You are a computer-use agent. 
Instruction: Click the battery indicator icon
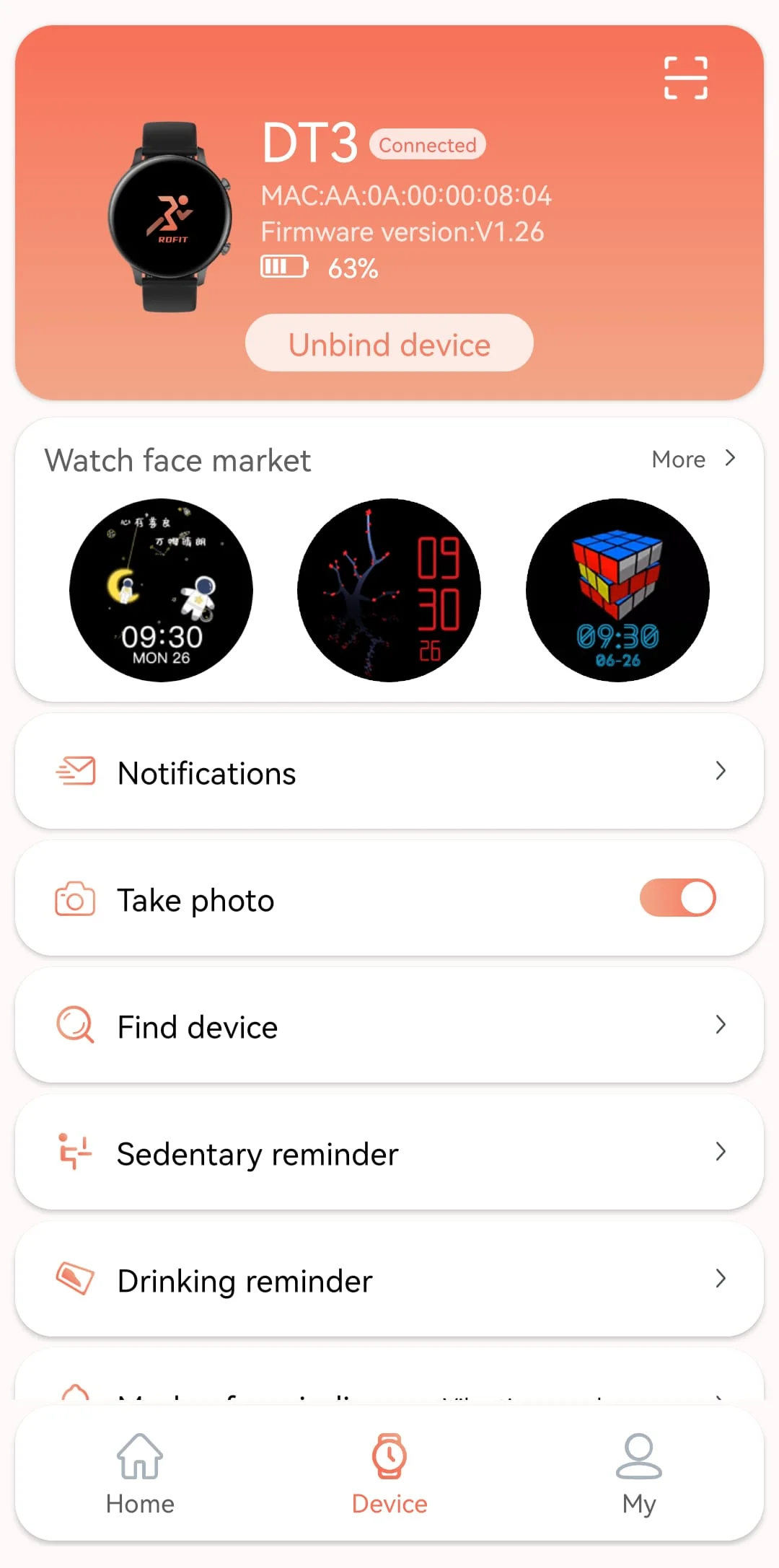[283, 266]
